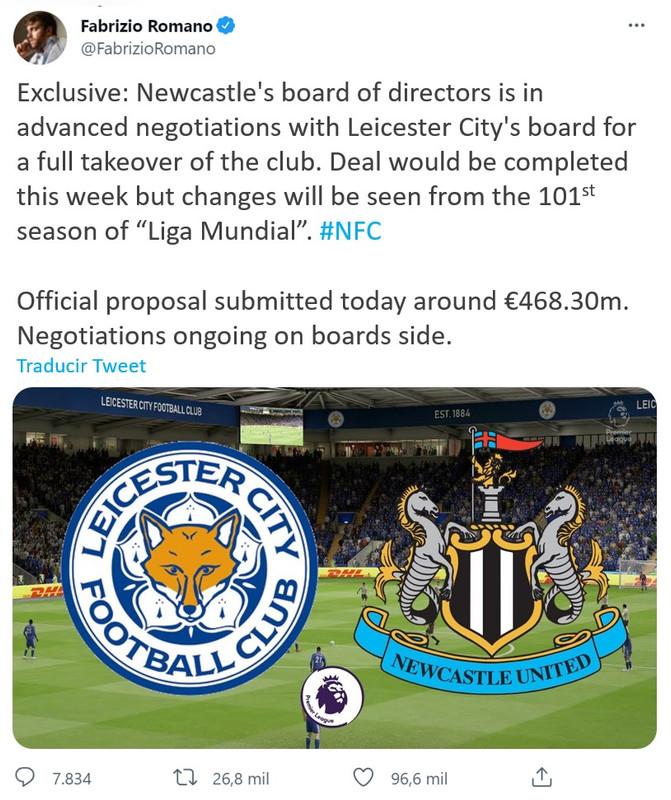This screenshot has width=671, height=800.
Task: Like the tweet with the heart icon
Action: tap(368, 778)
